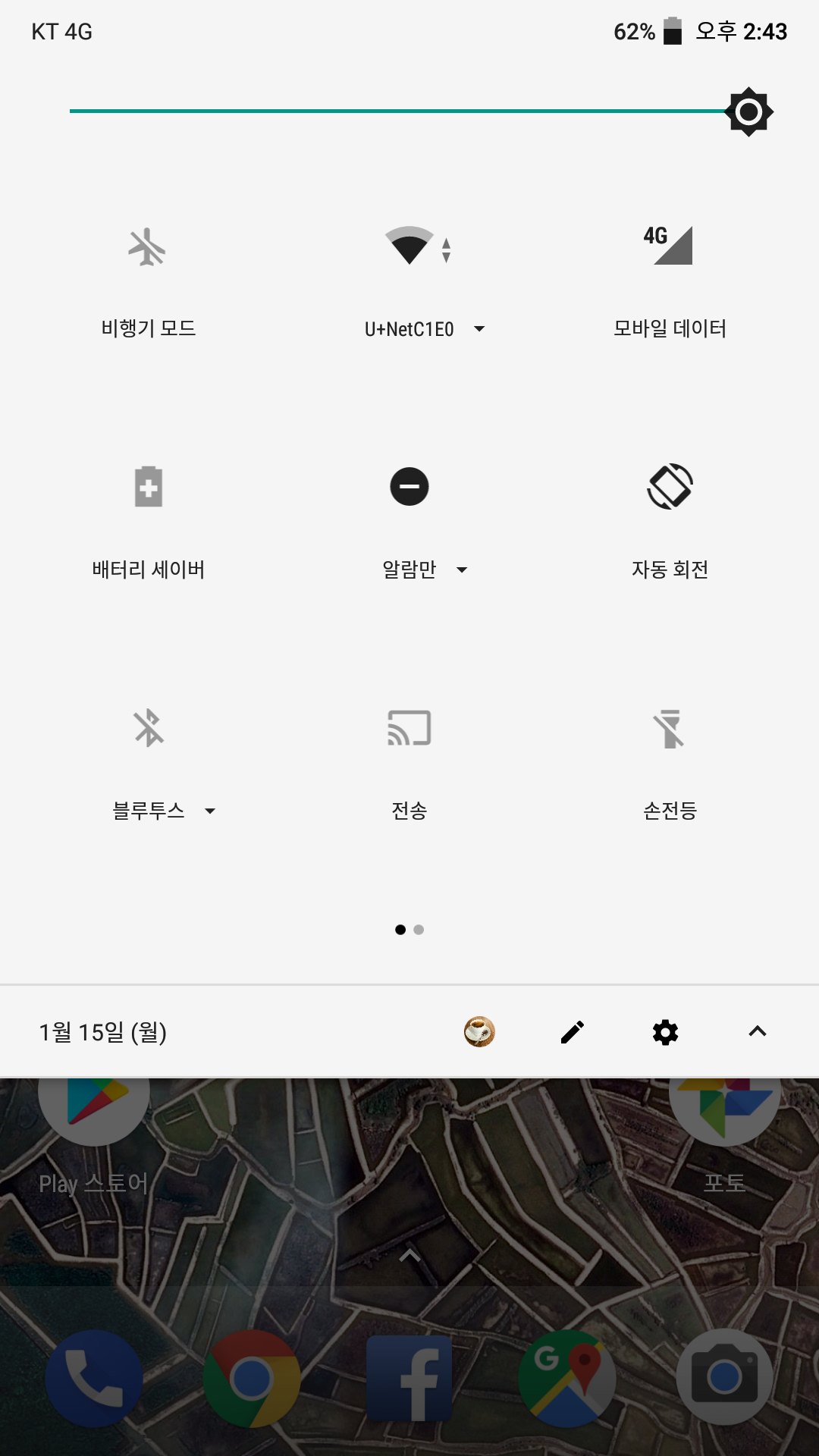Image resolution: width=819 pixels, height=1456 pixels.
Task: Tap the second page indicator dot
Action: coord(419,929)
